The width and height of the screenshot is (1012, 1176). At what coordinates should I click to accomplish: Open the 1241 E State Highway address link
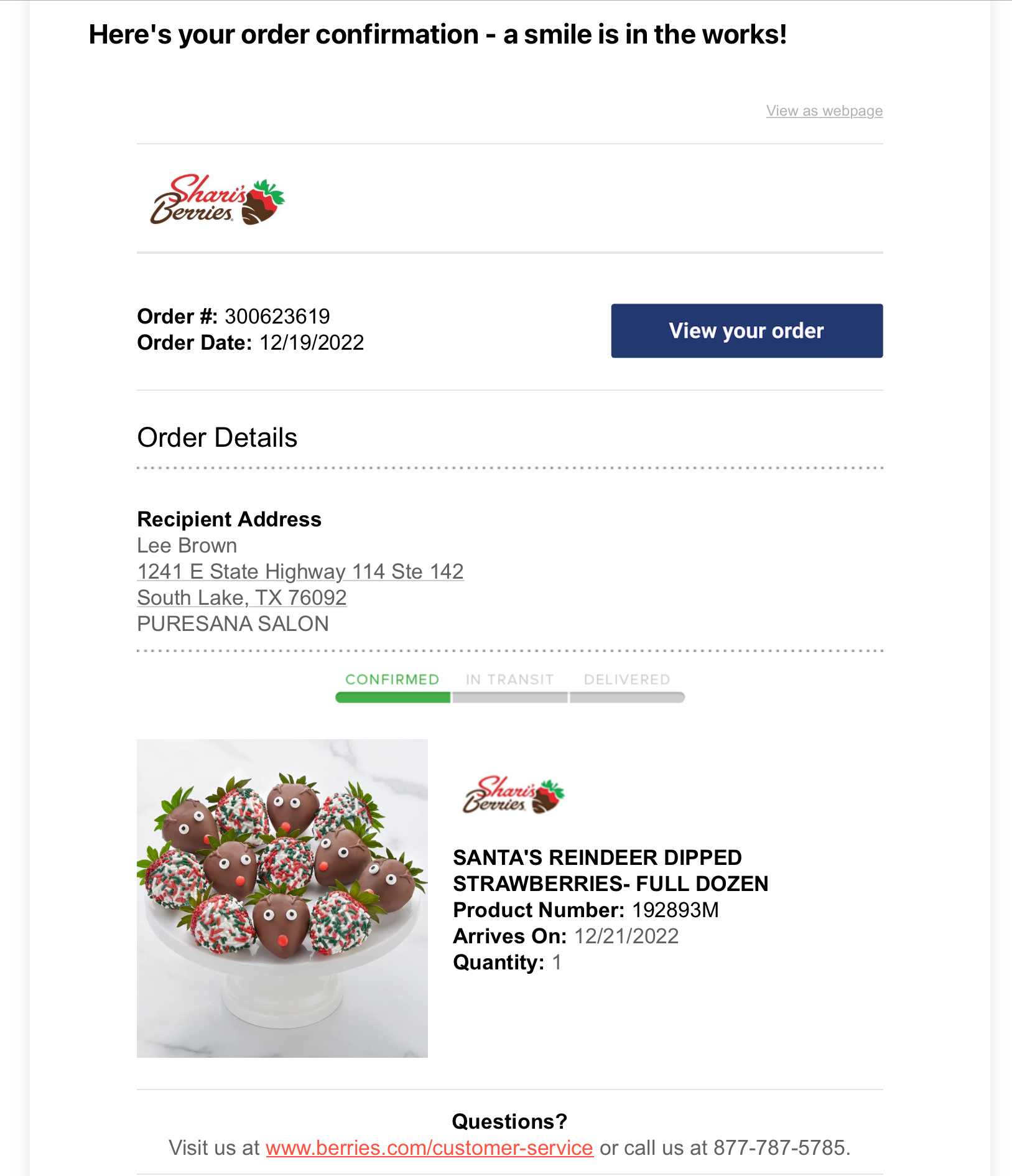[300, 571]
